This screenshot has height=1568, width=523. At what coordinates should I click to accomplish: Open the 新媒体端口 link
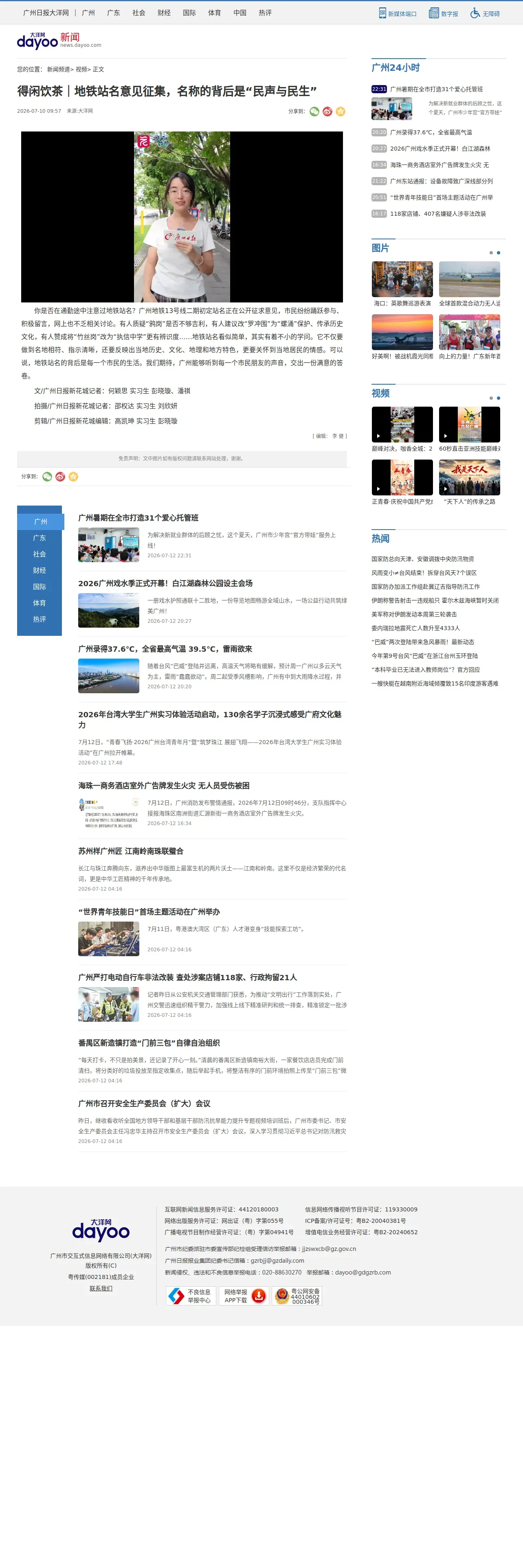398,13
